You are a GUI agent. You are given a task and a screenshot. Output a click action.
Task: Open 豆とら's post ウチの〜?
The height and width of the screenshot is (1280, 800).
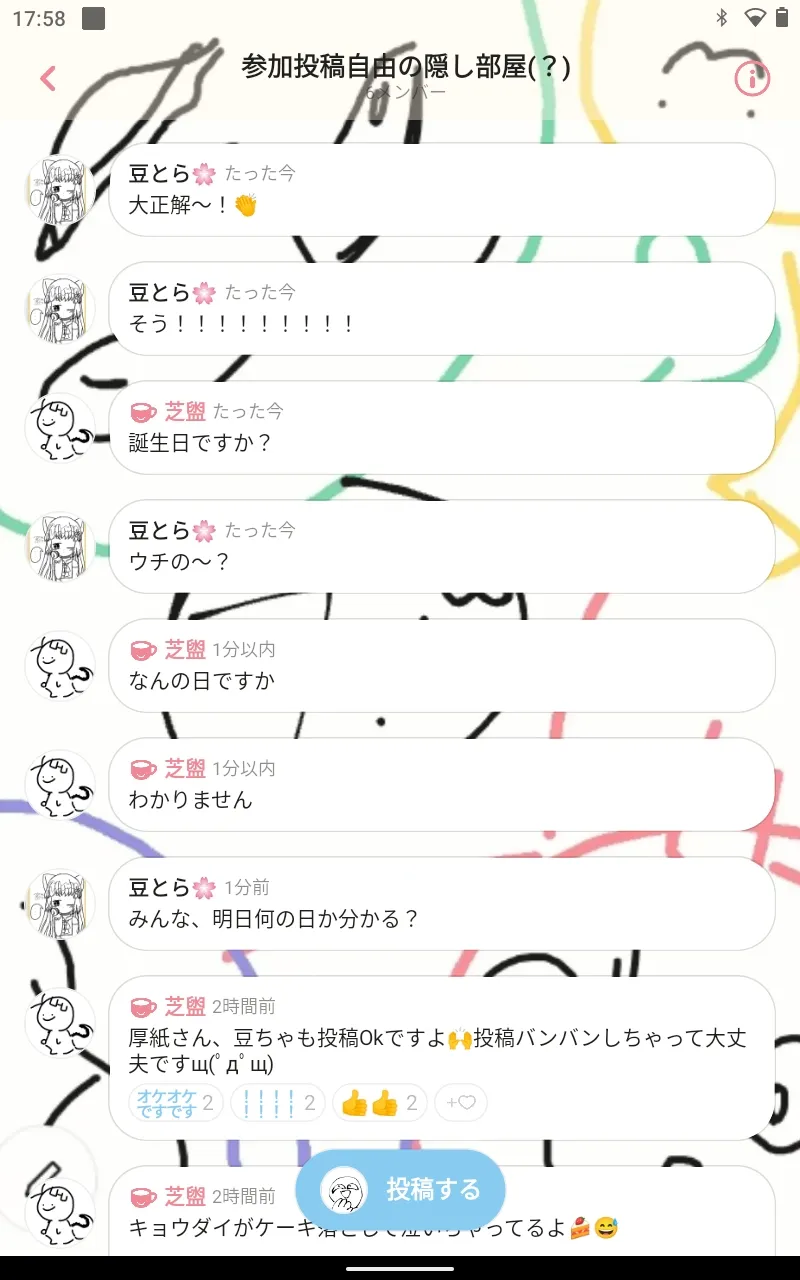pyautogui.click(x=442, y=546)
